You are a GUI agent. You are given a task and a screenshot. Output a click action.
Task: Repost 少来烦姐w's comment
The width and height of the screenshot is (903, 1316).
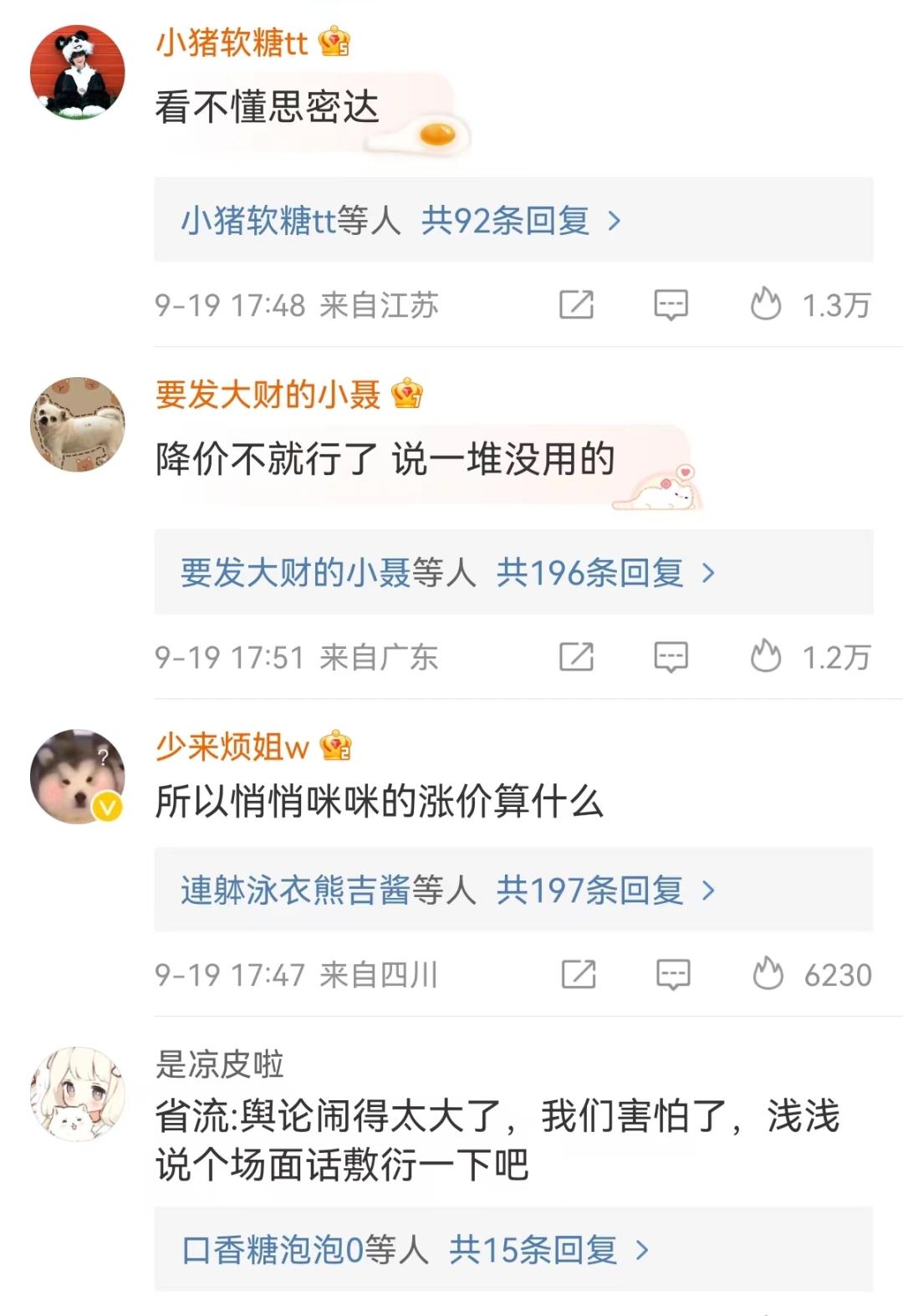tap(579, 975)
